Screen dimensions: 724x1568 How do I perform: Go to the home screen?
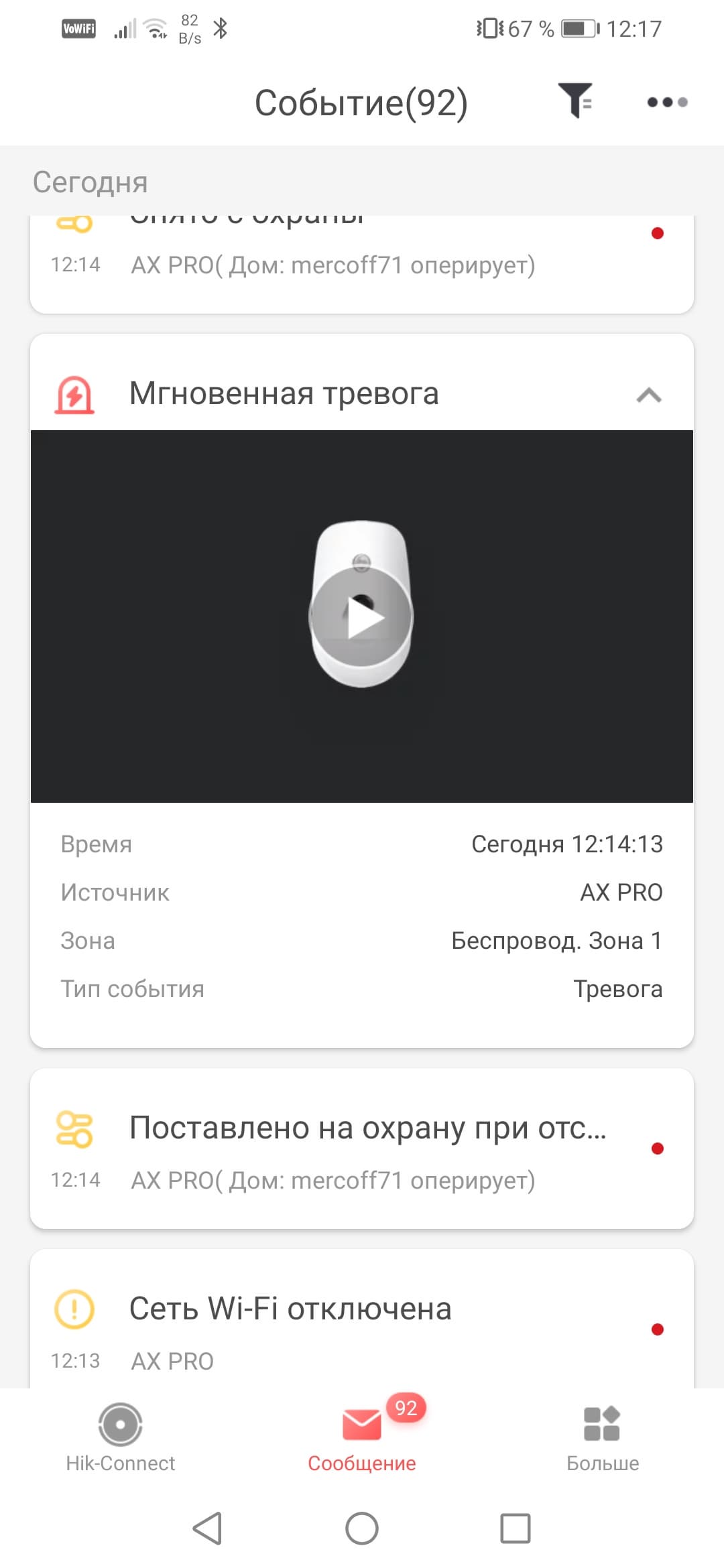click(x=362, y=1528)
